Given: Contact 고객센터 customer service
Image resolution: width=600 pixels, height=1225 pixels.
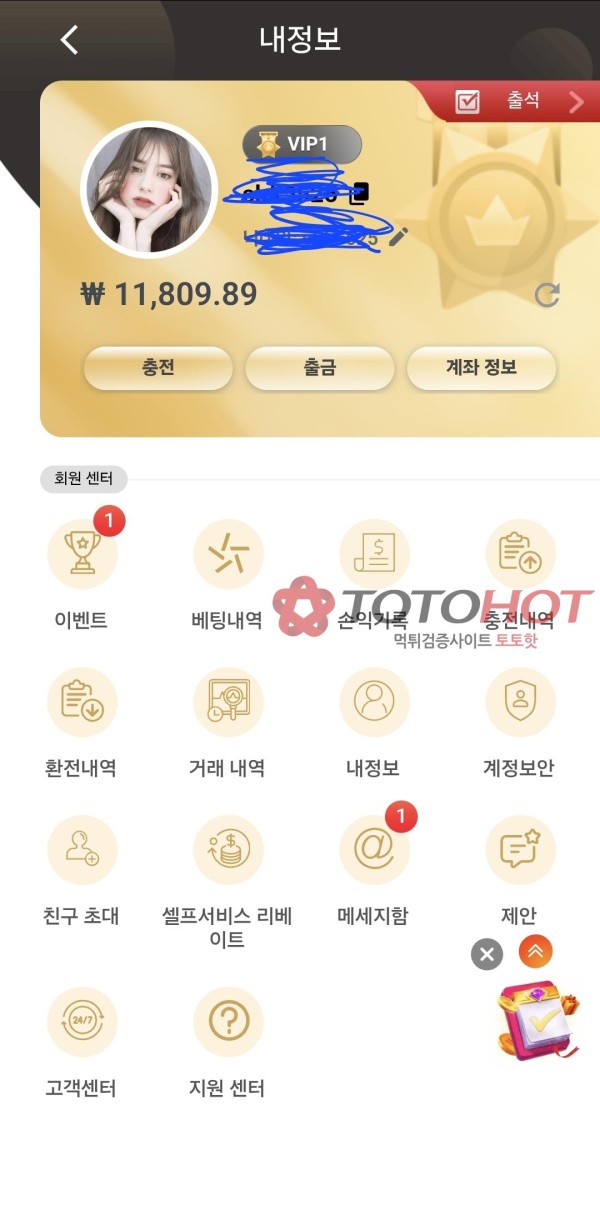Looking at the screenshot, I should pyautogui.click(x=82, y=1022).
